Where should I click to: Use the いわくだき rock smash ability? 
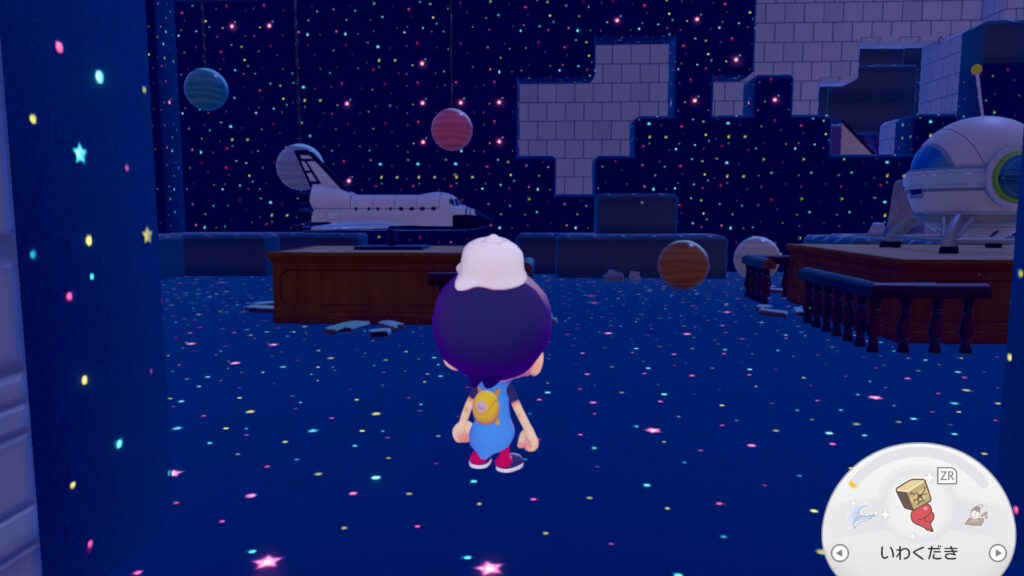click(917, 504)
